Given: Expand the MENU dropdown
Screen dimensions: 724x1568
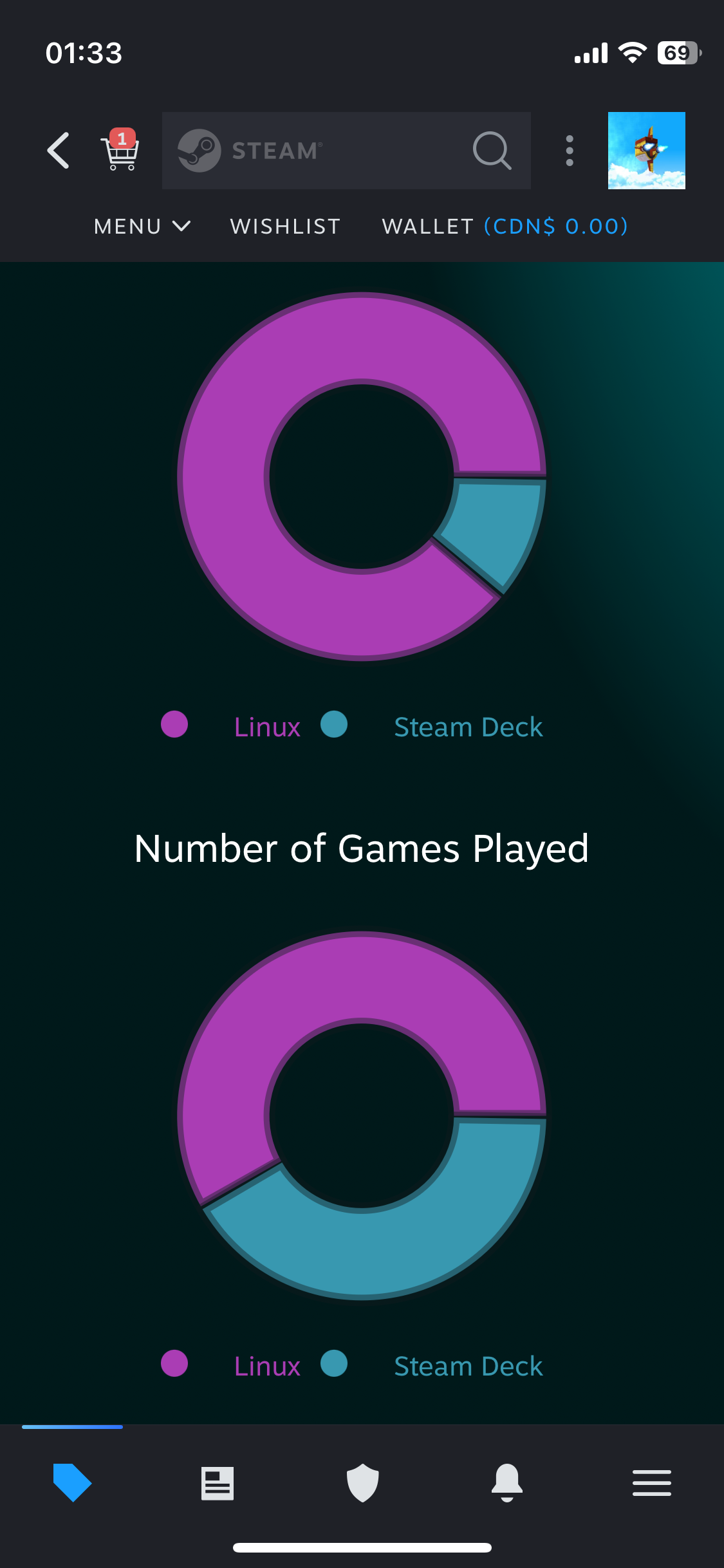Looking at the screenshot, I should (x=142, y=227).
